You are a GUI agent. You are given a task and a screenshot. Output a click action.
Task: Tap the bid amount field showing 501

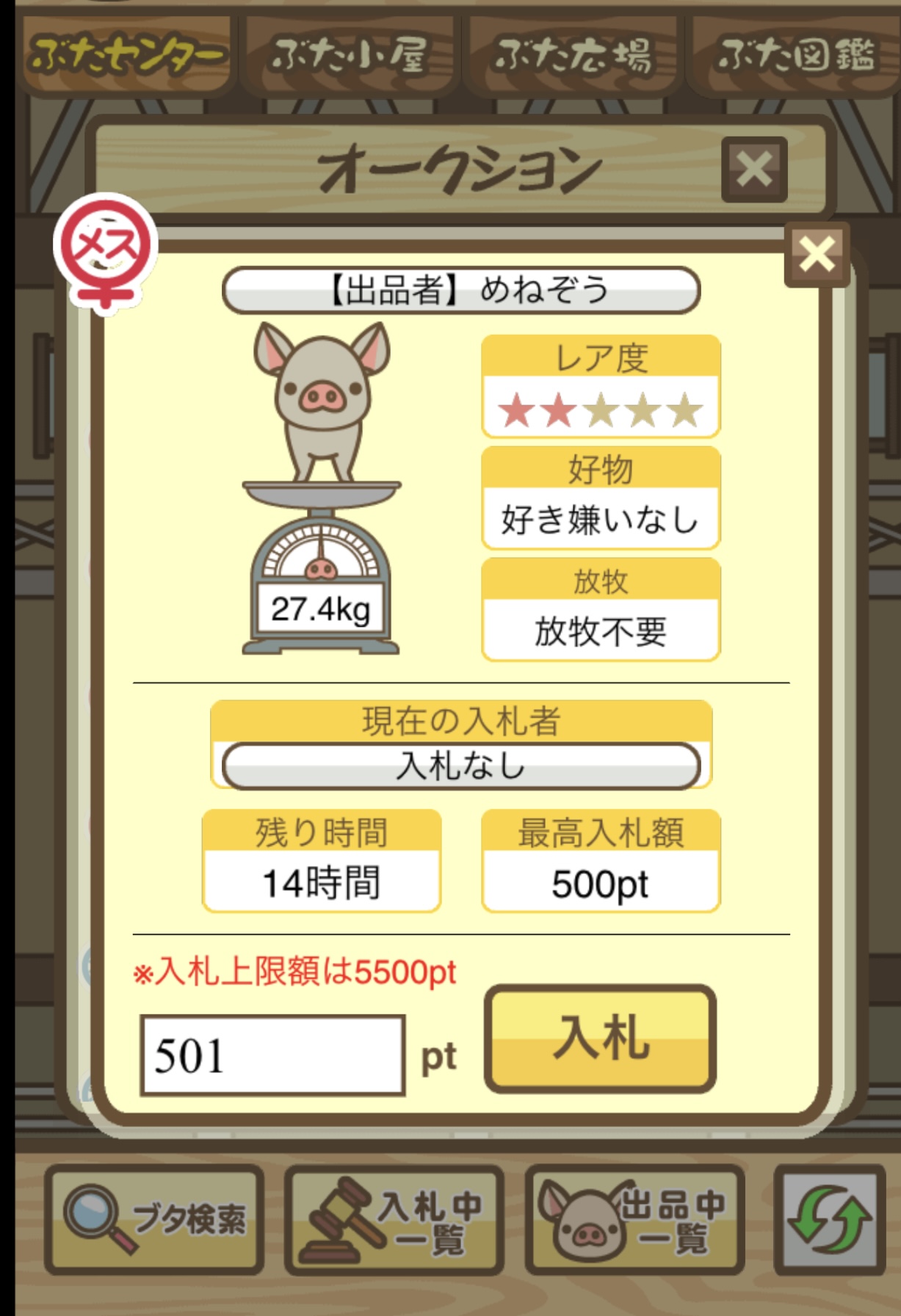[272, 1055]
